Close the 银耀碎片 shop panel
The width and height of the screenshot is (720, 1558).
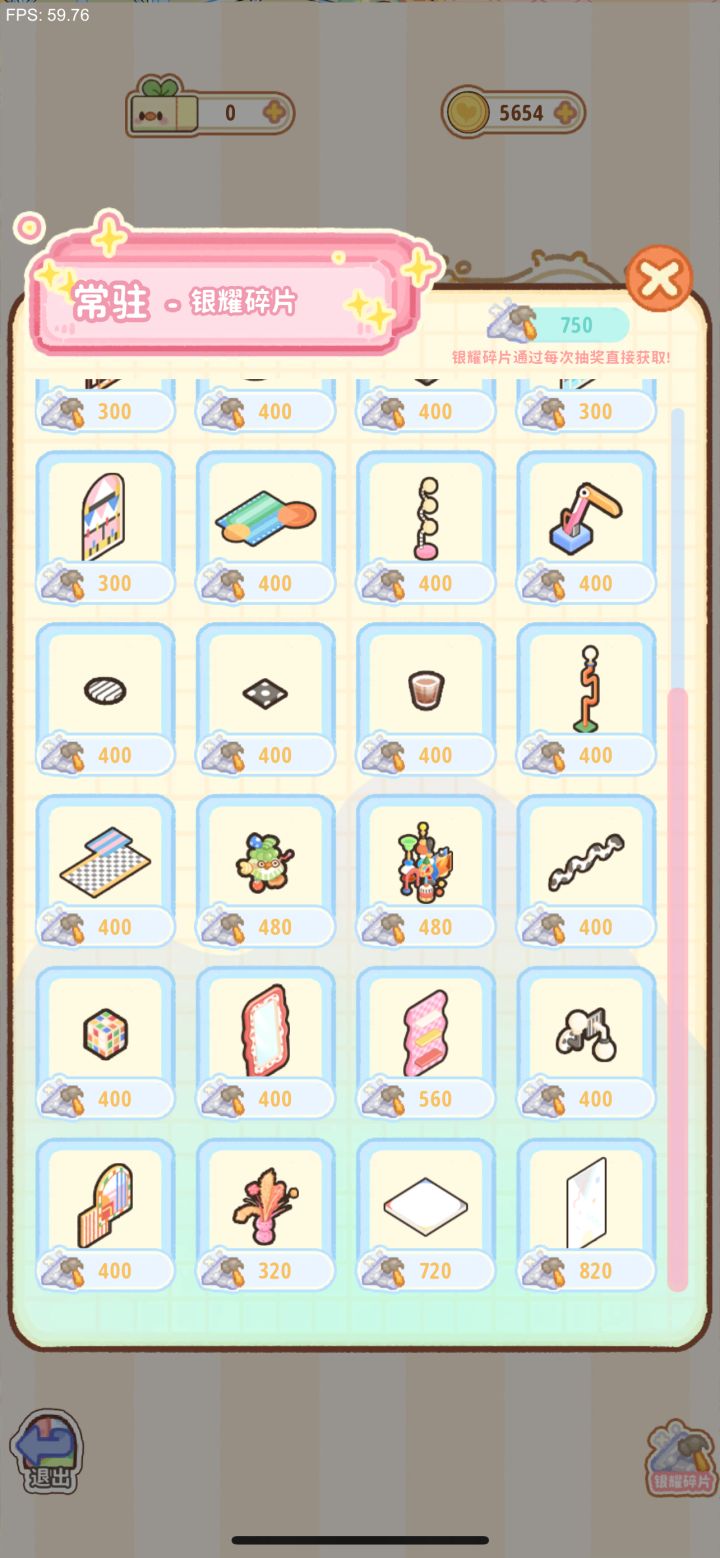pyautogui.click(x=659, y=278)
